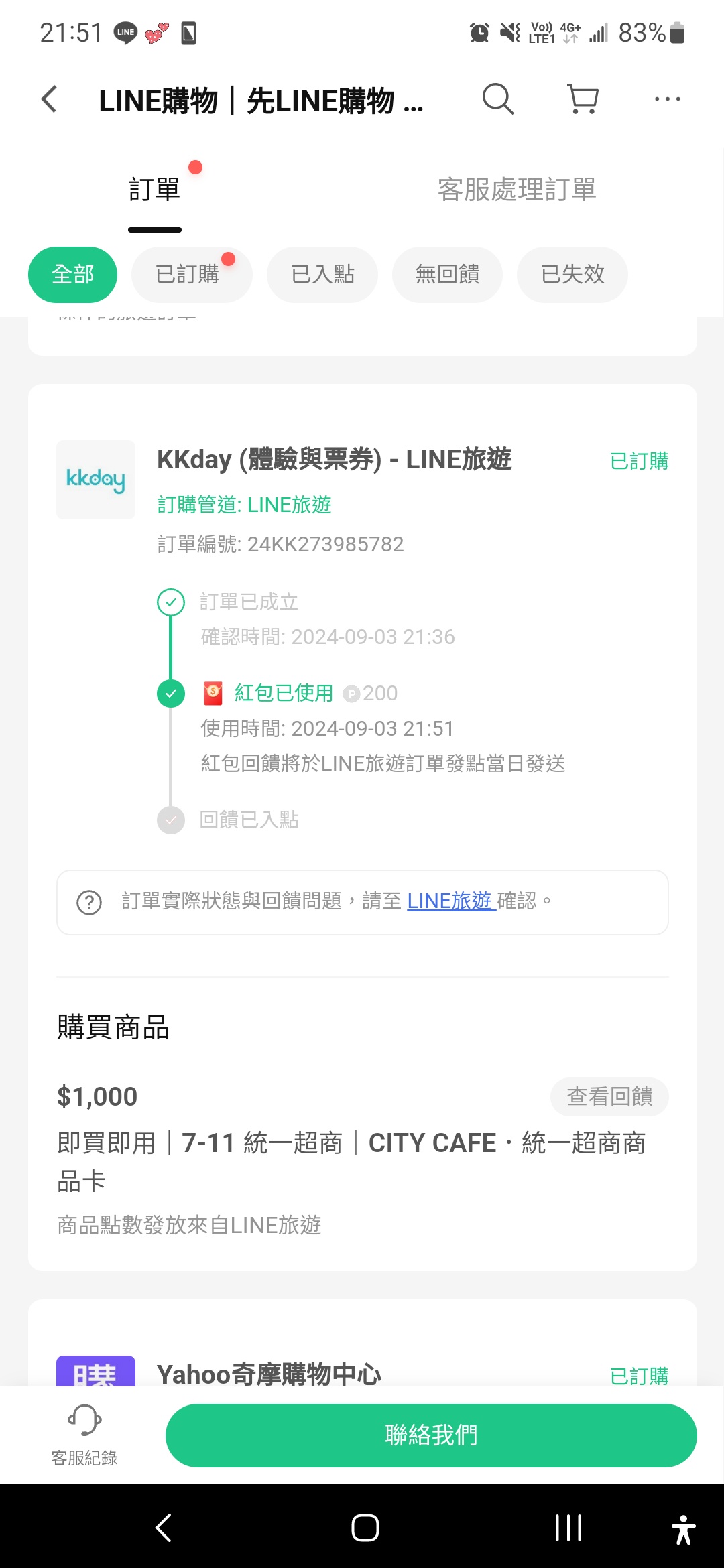Switch to the 客服處理訂單 tab
This screenshot has width=724, height=1568.
[517, 190]
